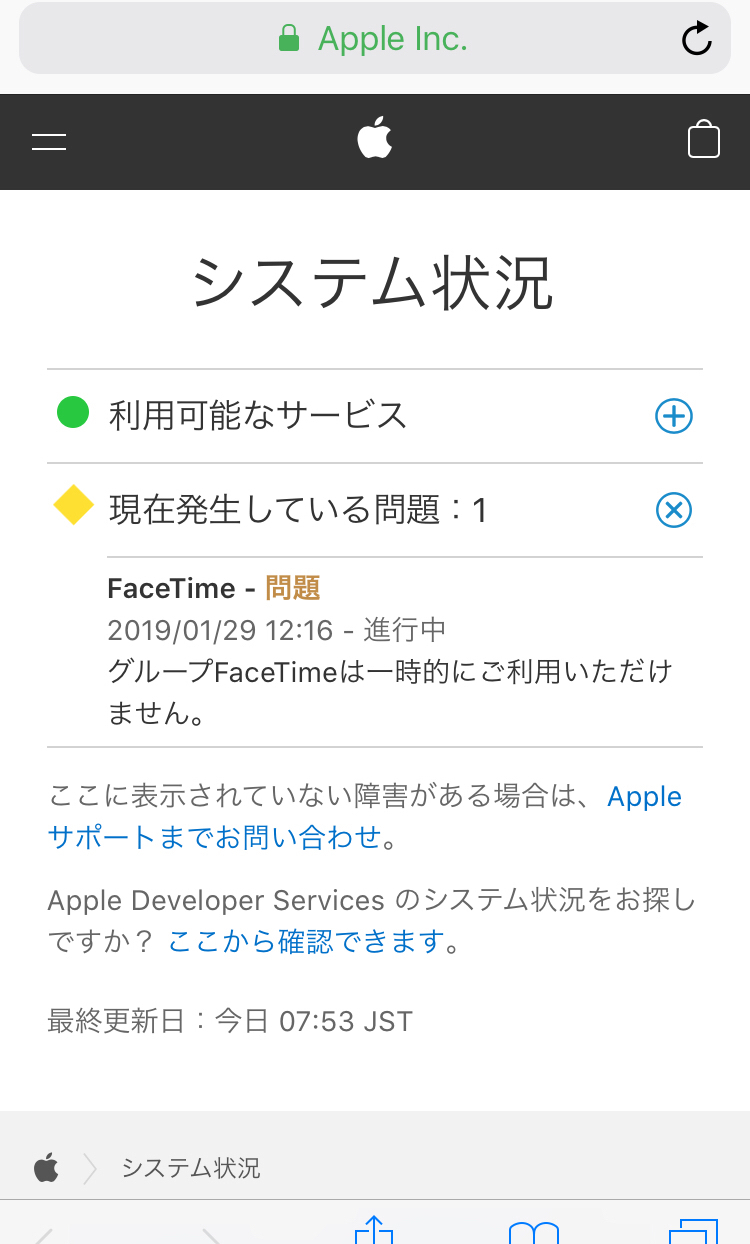This screenshot has height=1244, width=750.
Task: Reload the page in Safari
Action: point(695,38)
